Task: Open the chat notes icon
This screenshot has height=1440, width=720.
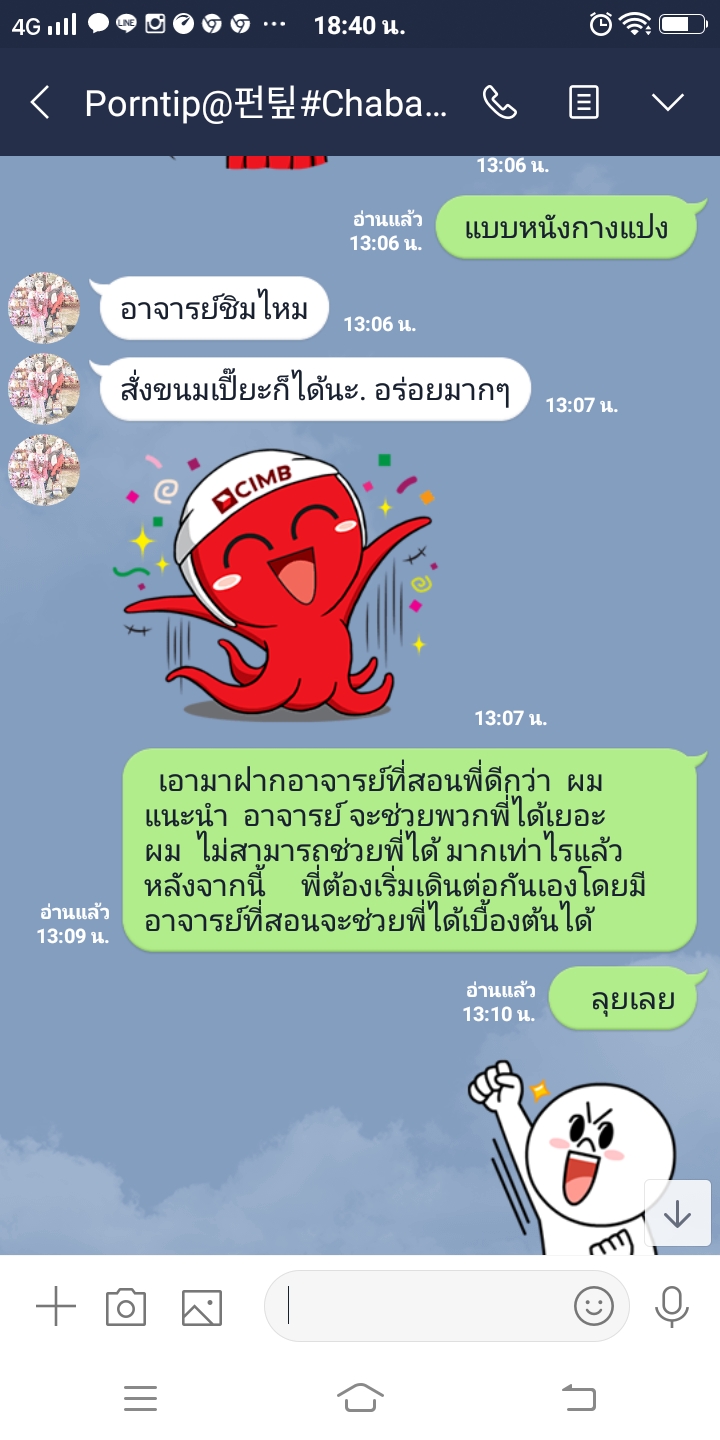Action: [x=584, y=102]
